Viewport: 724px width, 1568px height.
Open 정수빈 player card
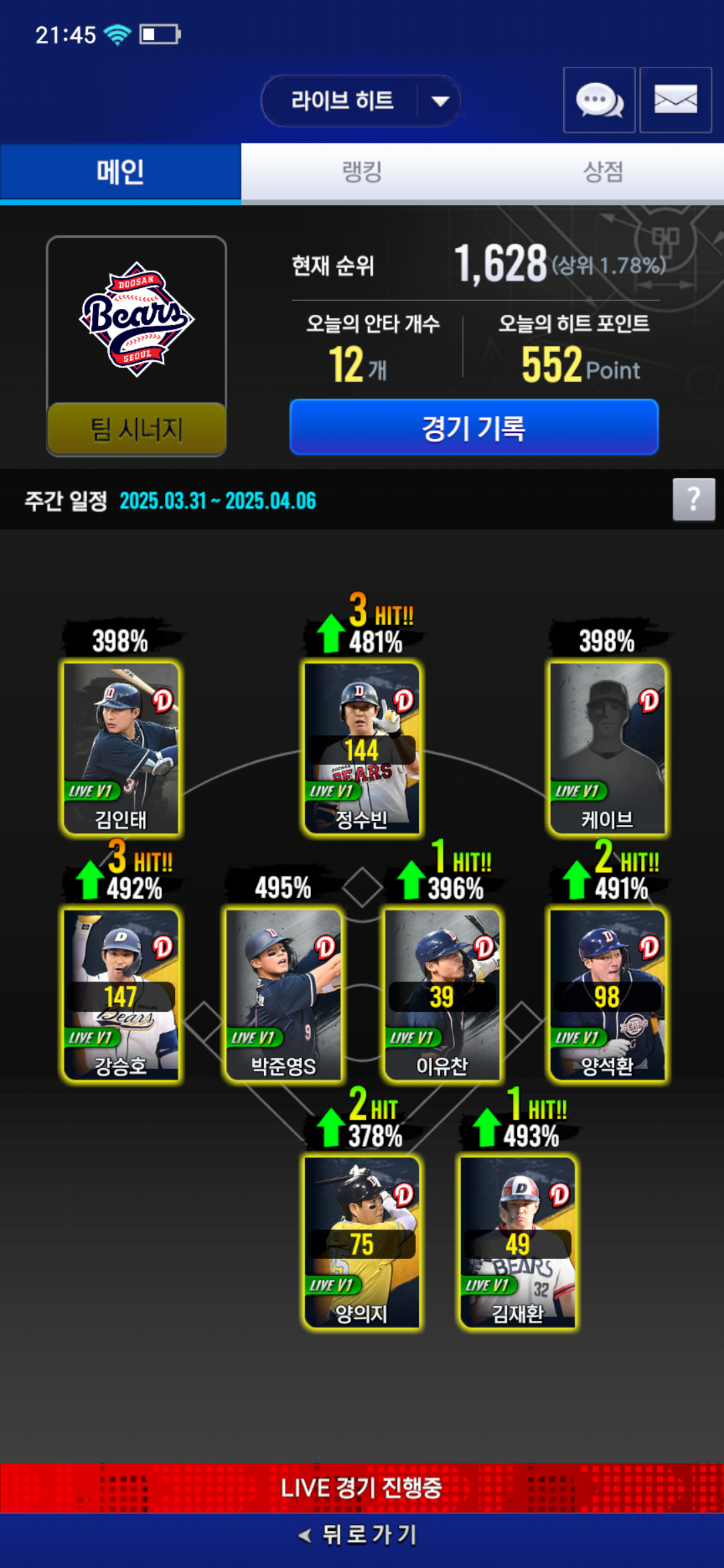[362, 747]
